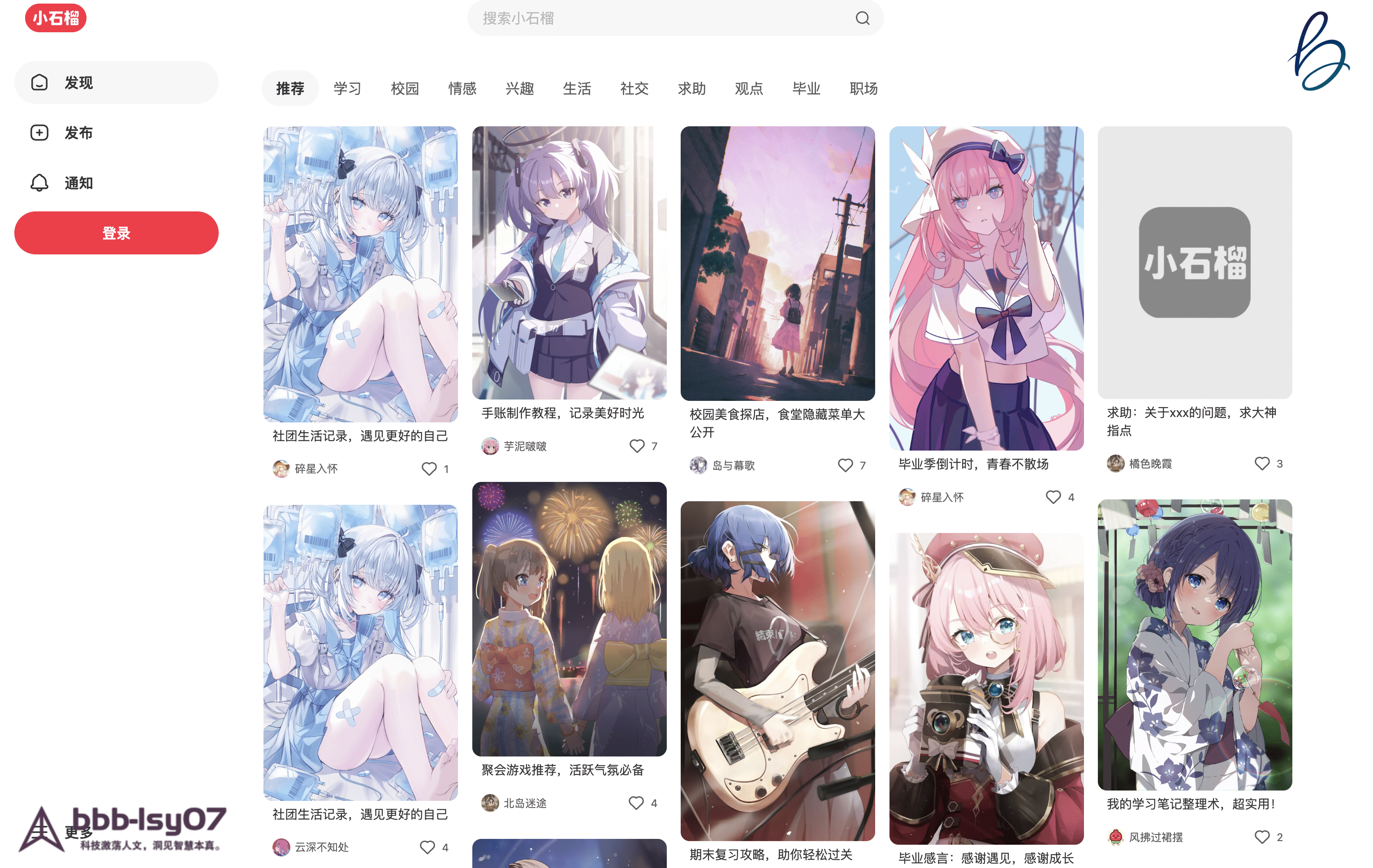Select the 情感 category tab
The height and width of the screenshot is (868, 1373).
click(x=462, y=88)
